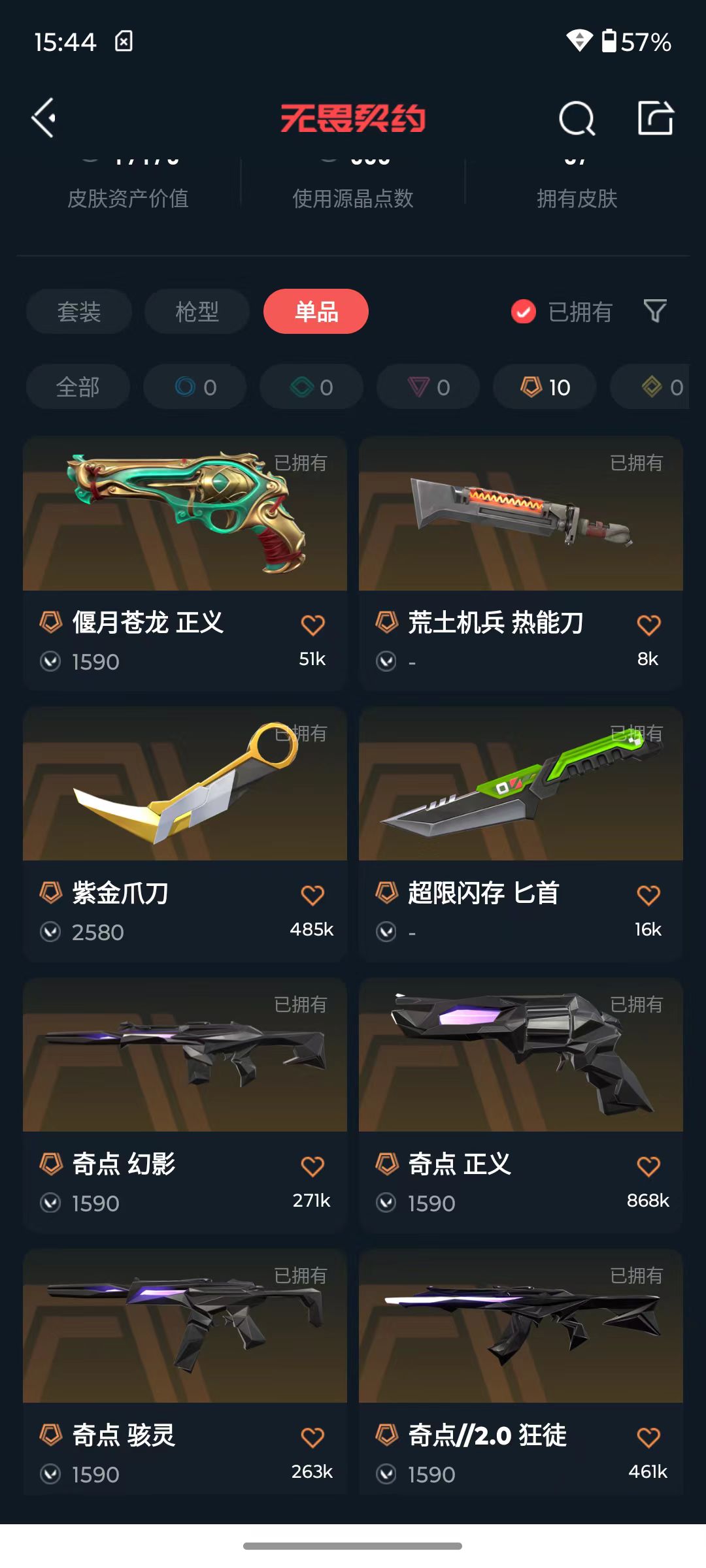Open the 偃月苍龙 正义 skin card
706x1568 pixels.
point(185,563)
